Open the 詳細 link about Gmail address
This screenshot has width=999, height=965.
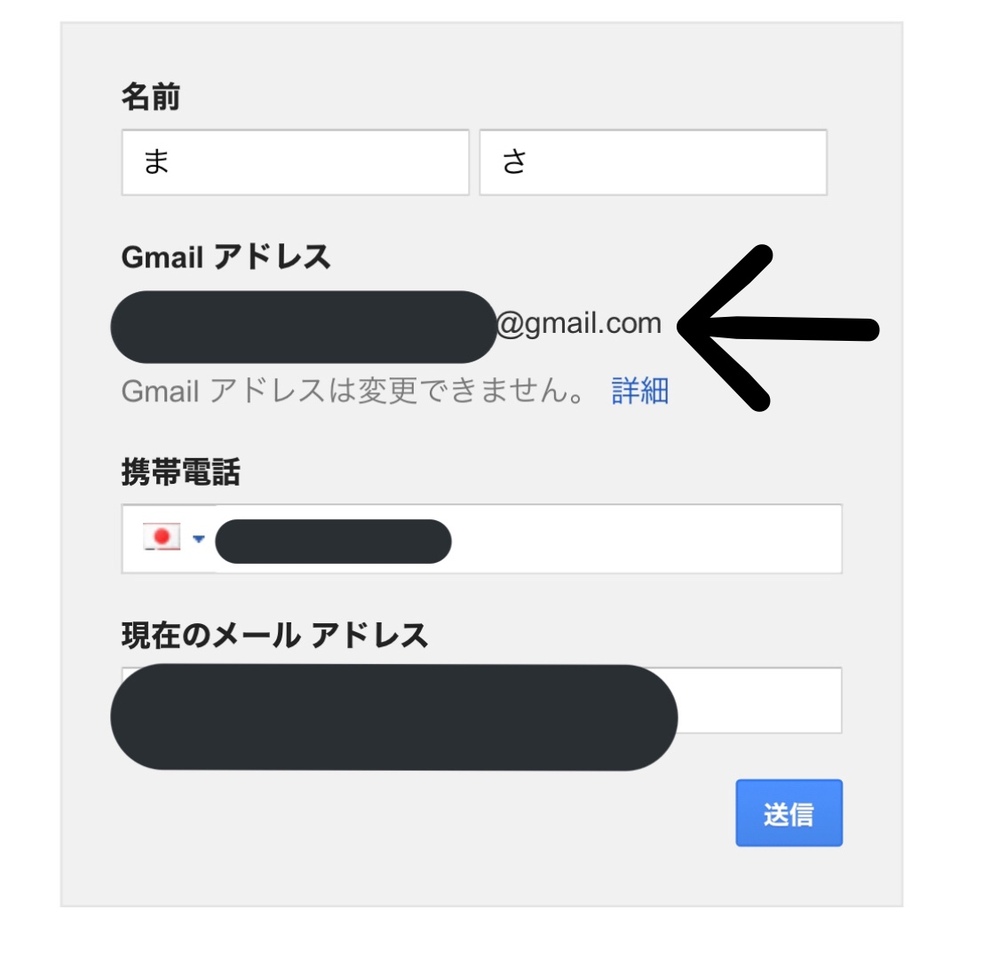pos(640,391)
